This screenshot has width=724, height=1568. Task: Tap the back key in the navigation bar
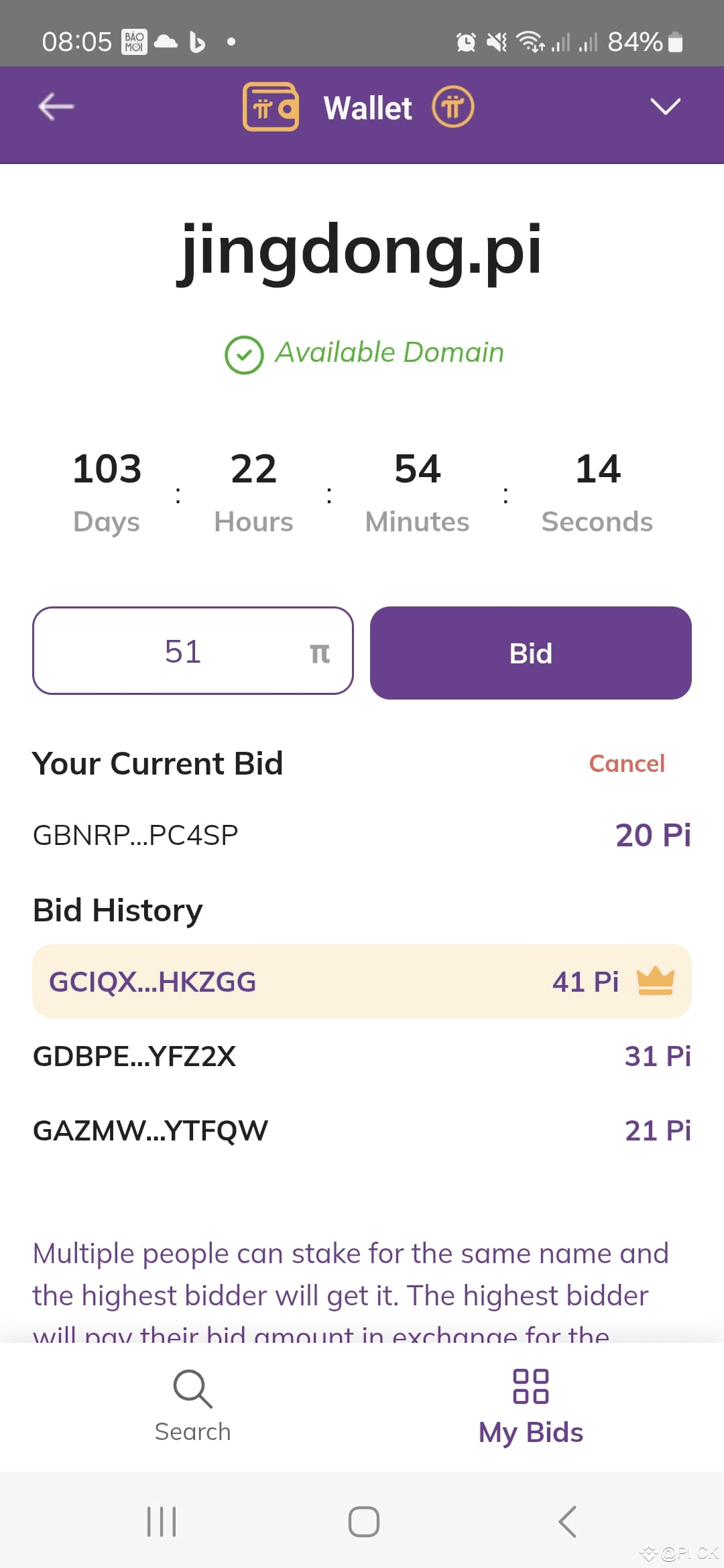point(567,1521)
